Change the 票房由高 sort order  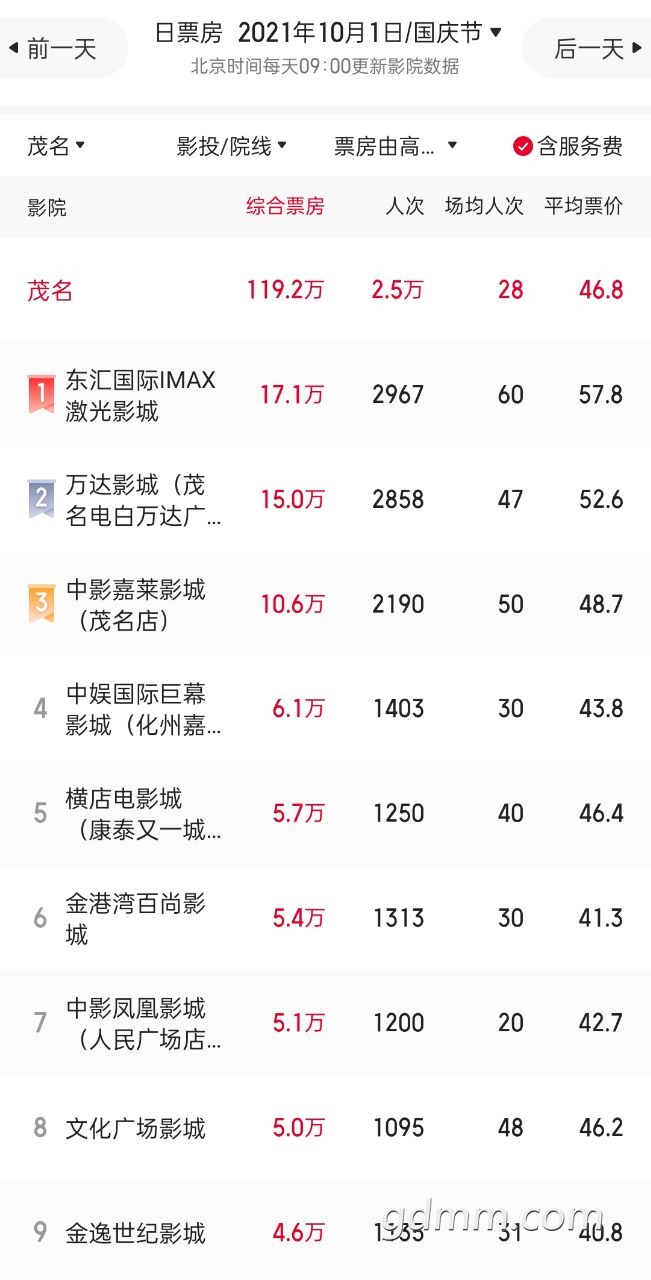click(x=395, y=146)
